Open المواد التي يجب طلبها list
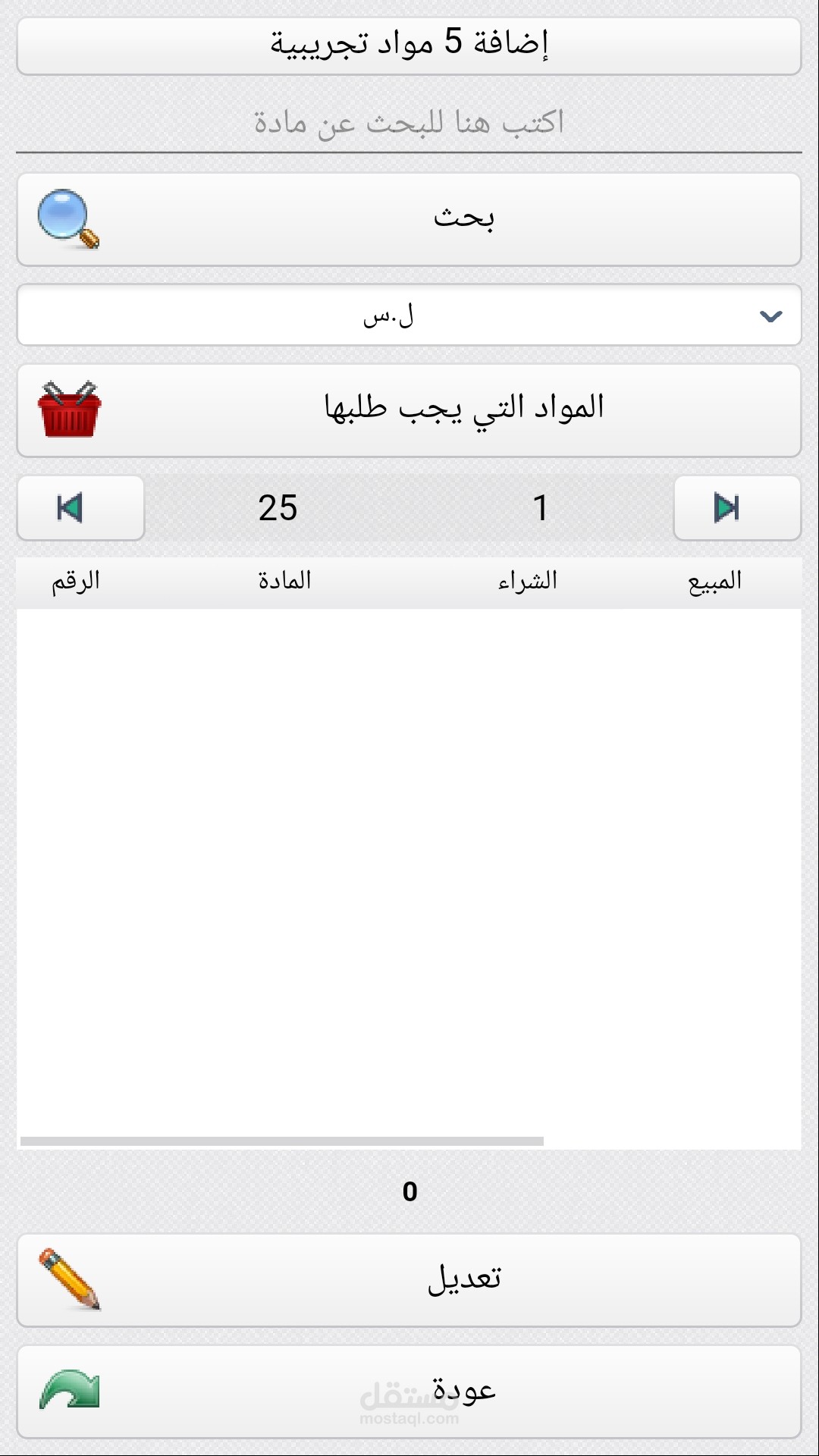The image size is (819, 1456). tap(409, 410)
